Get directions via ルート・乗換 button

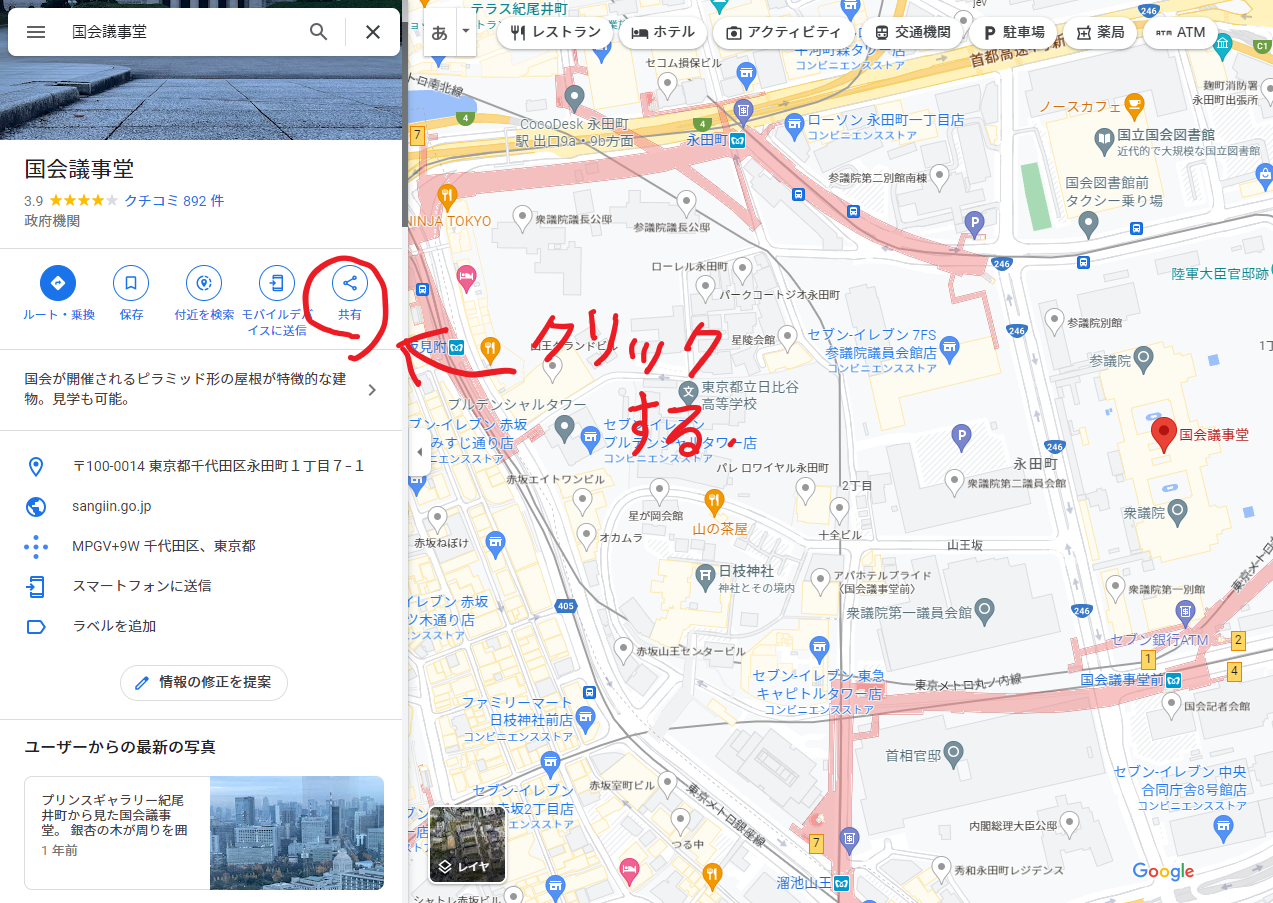pos(58,283)
